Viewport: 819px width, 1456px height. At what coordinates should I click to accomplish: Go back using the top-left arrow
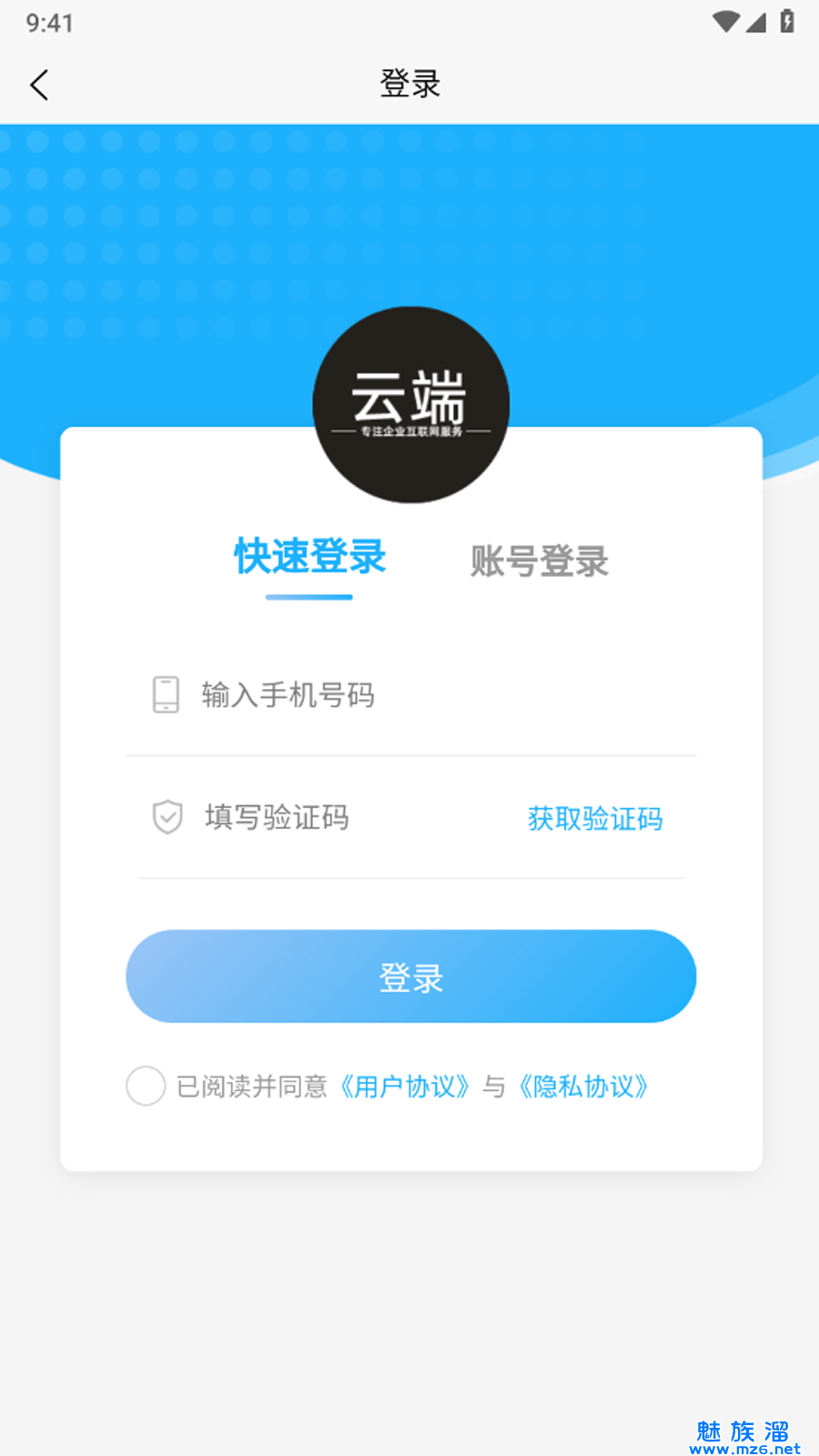coord(39,86)
